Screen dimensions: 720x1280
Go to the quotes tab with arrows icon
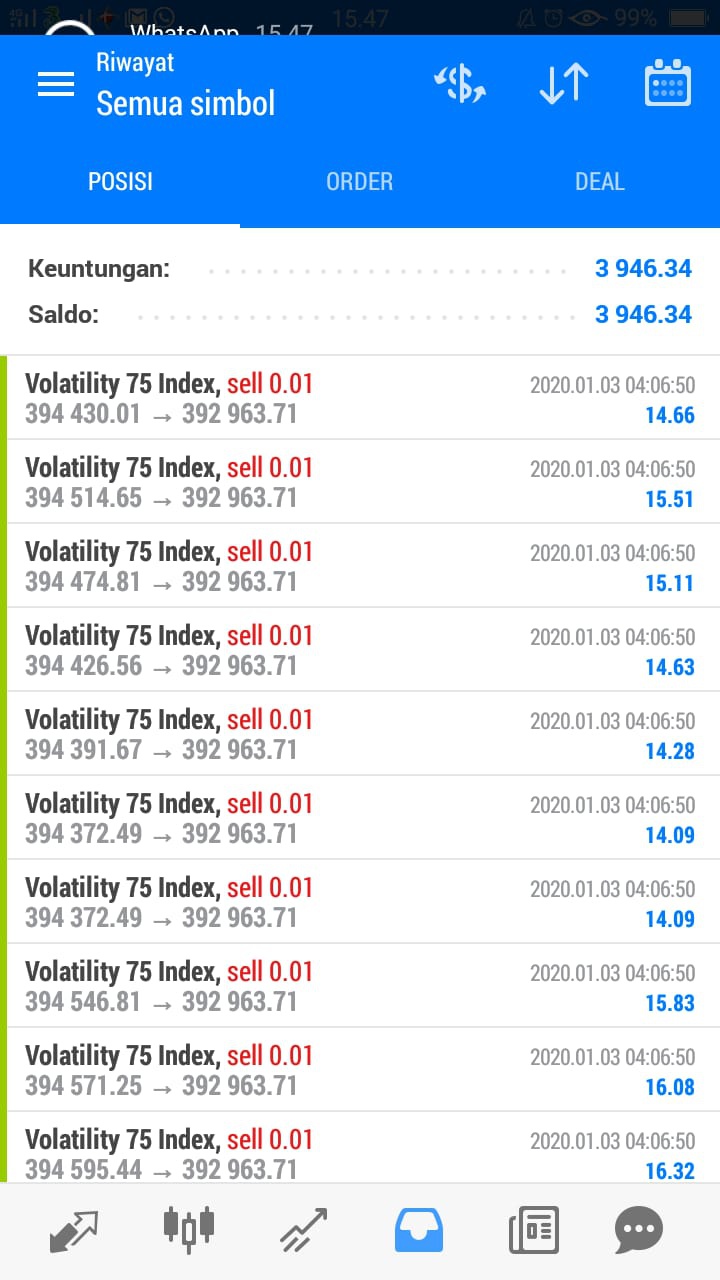point(74,1230)
